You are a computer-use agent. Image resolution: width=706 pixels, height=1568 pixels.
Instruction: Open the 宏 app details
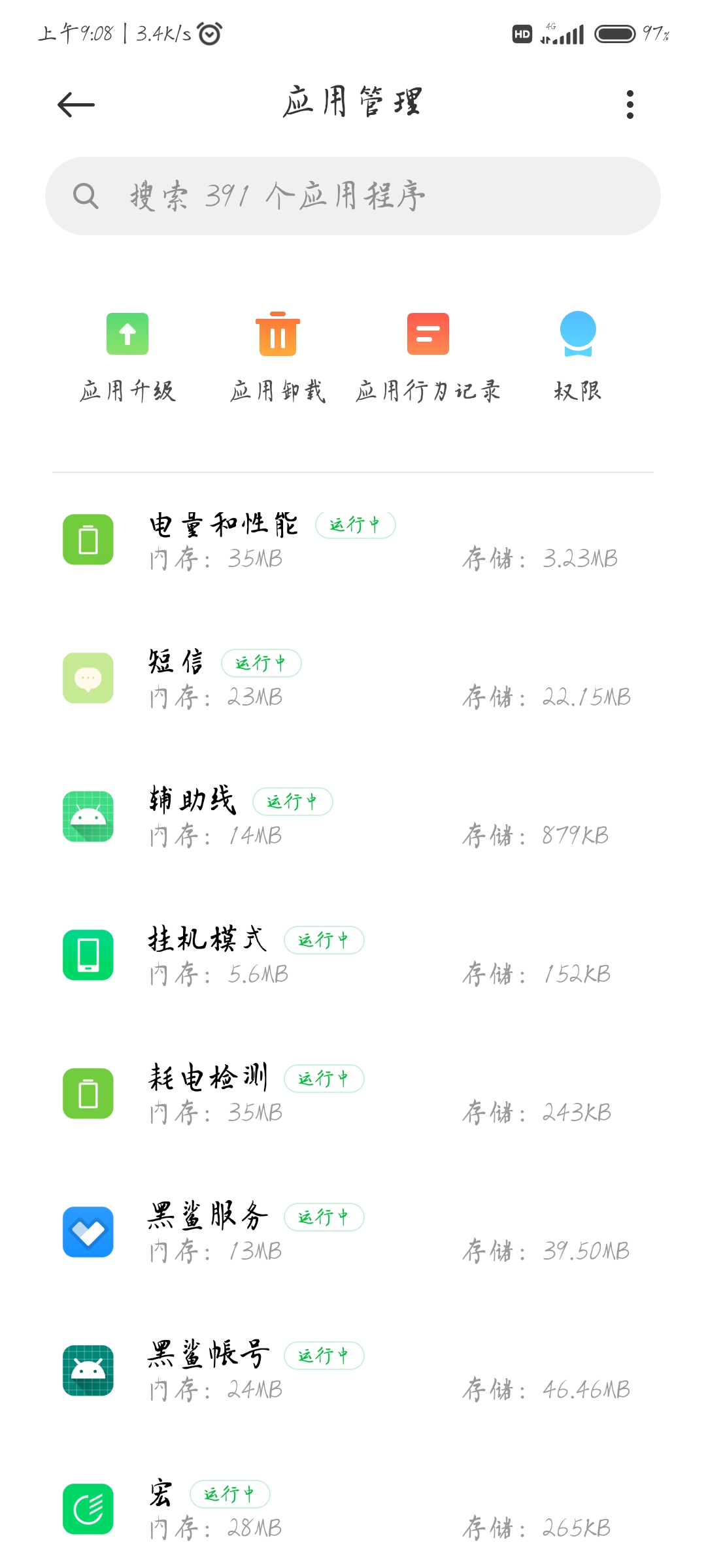click(353, 1510)
